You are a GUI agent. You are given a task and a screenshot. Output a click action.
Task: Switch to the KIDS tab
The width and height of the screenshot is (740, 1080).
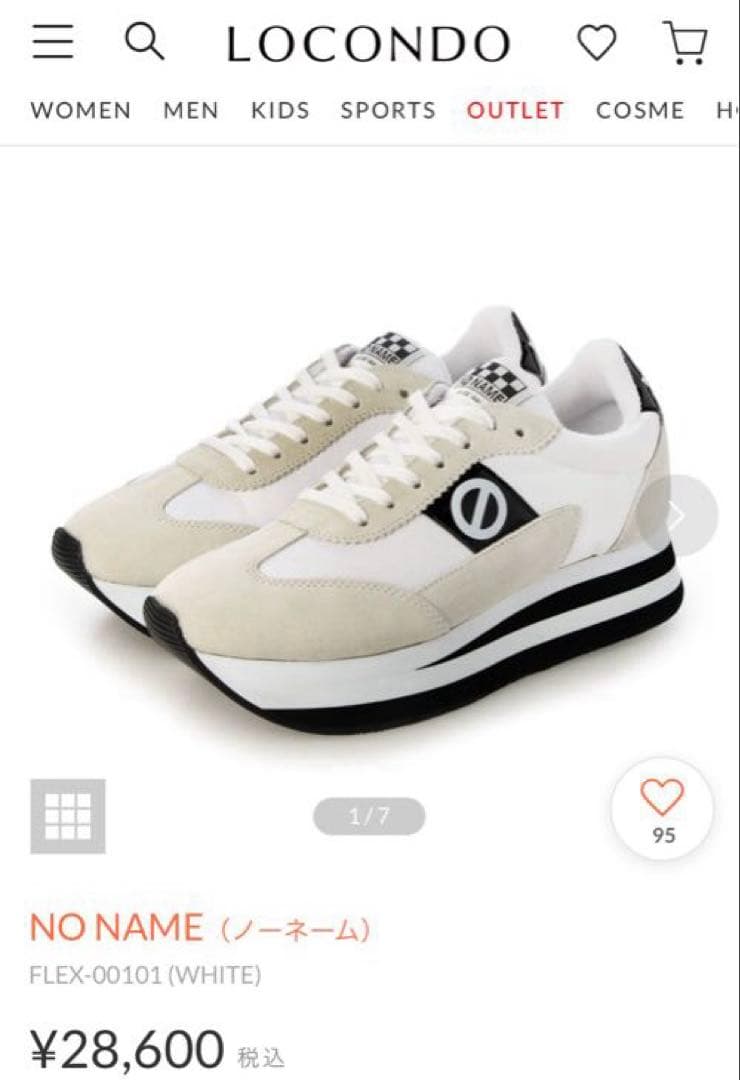[280, 110]
